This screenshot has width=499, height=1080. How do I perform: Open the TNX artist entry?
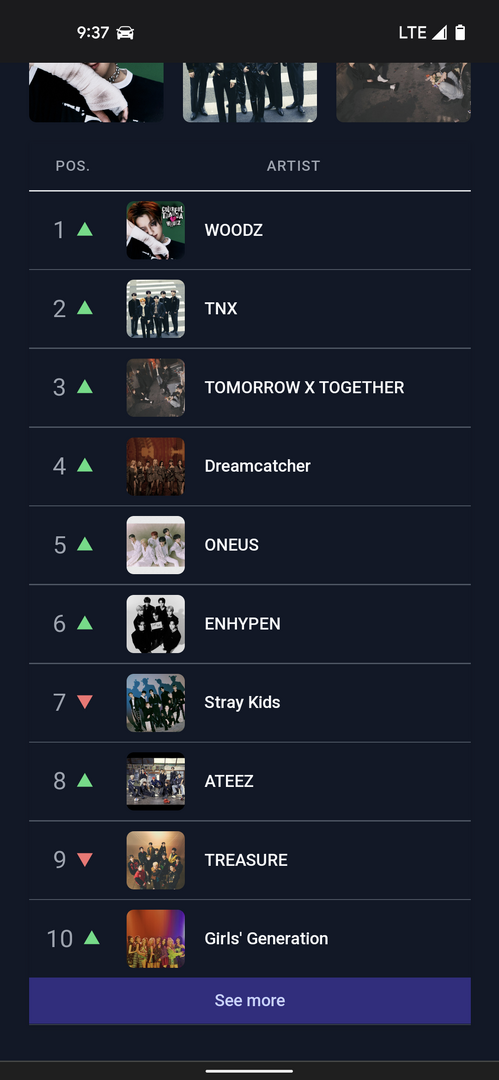click(250, 309)
